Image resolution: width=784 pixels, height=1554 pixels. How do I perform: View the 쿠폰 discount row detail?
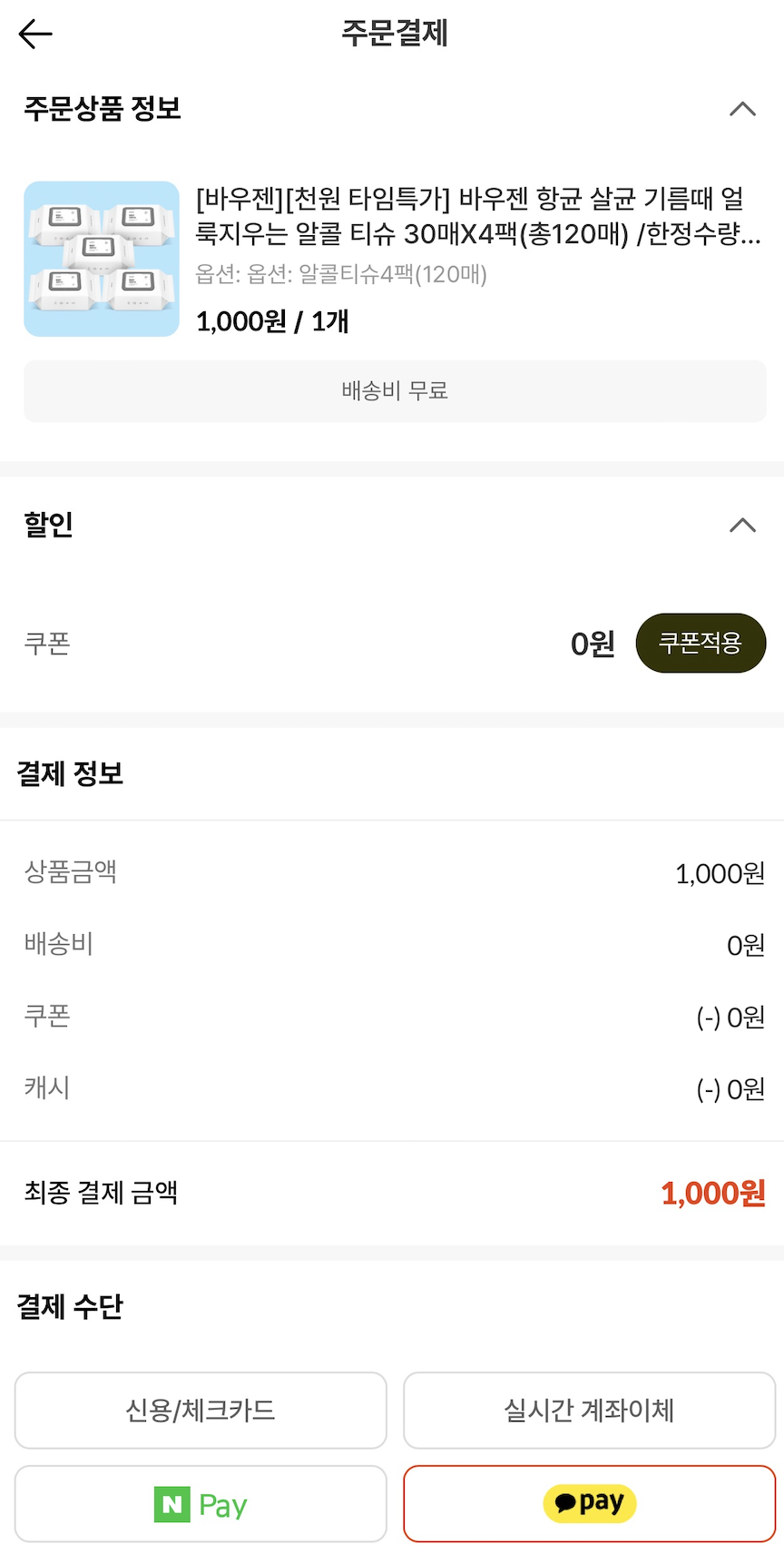pyautogui.click(x=392, y=1017)
